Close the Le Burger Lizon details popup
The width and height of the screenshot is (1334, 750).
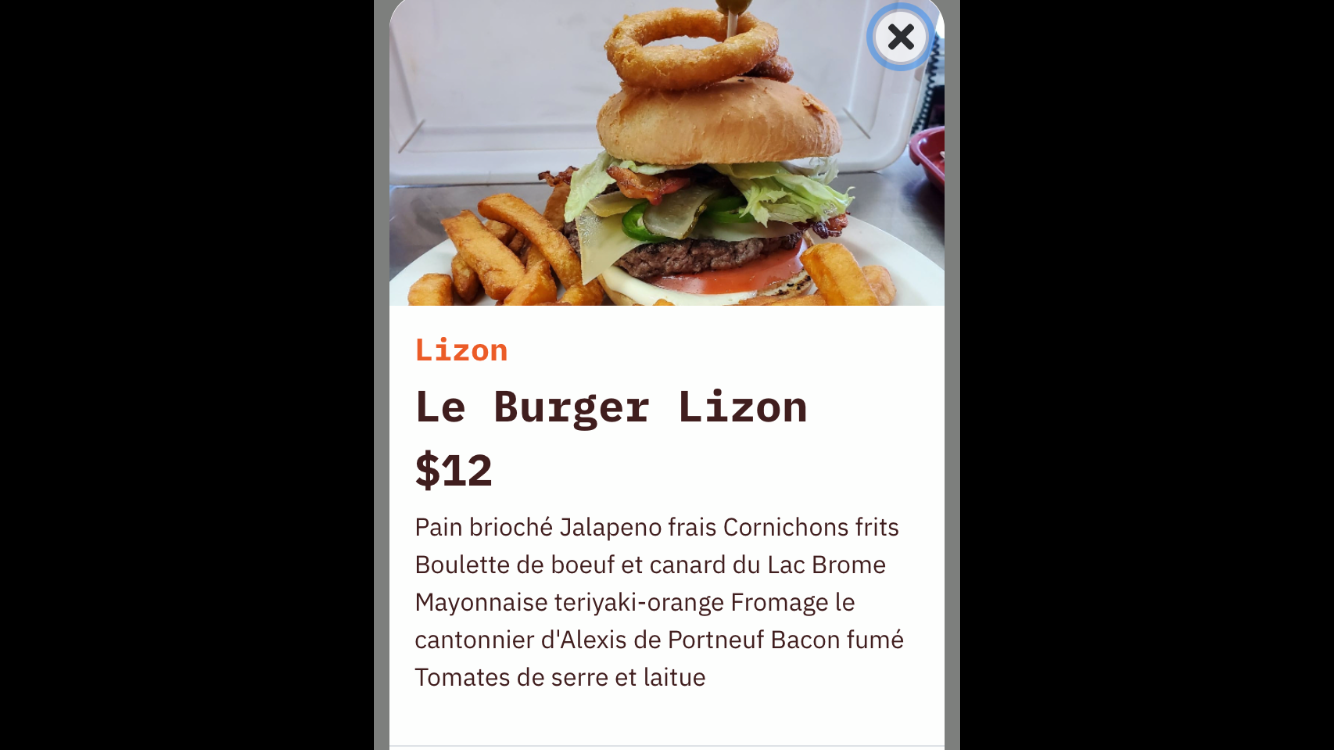[900, 38]
